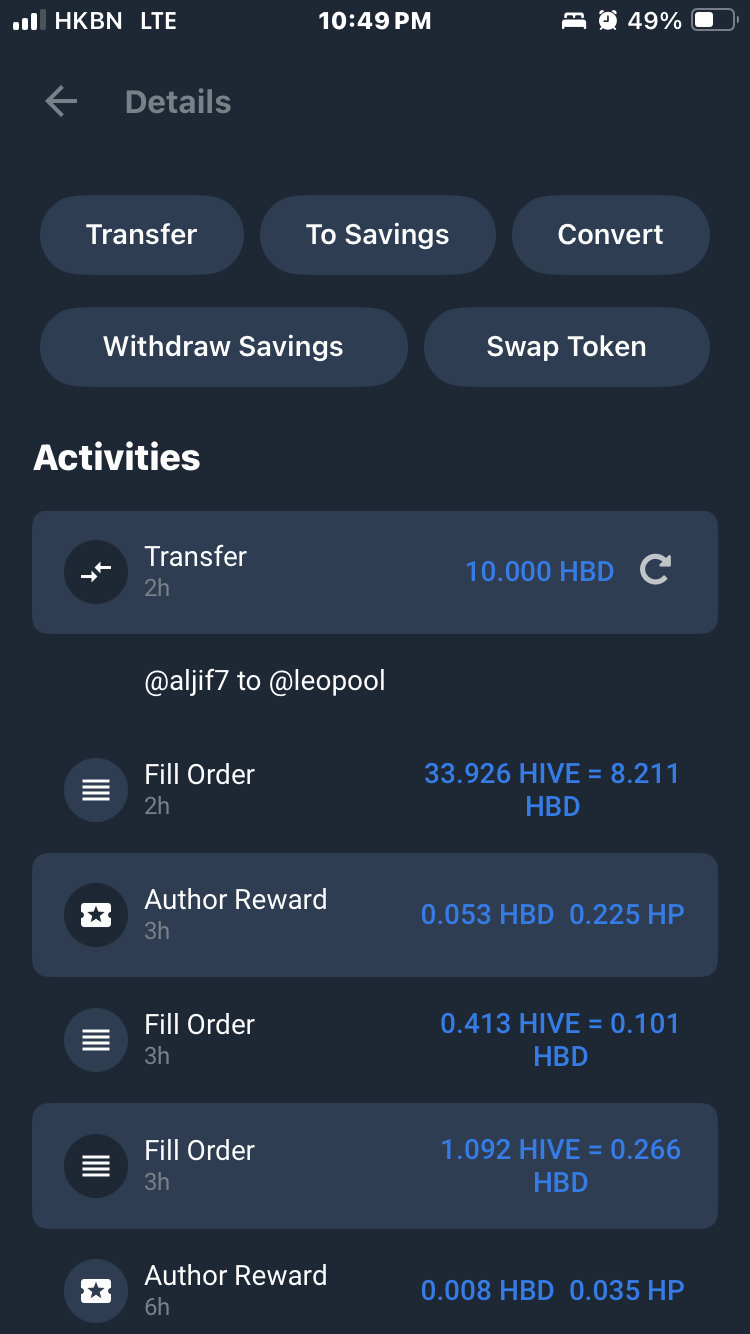The height and width of the screenshot is (1334, 750).
Task: View the Author Reward of 0.053 HBD
Action: (x=375, y=915)
